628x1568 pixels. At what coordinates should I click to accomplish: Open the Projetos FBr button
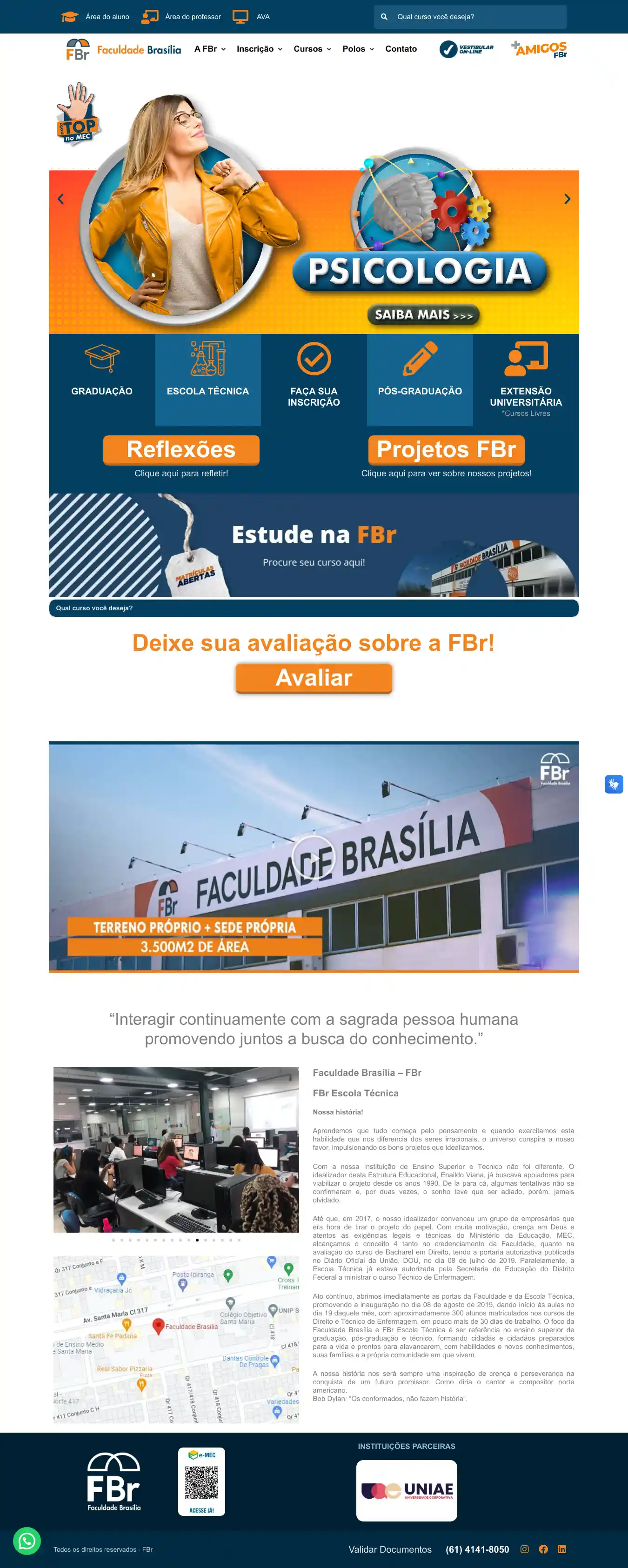pyautogui.click(x=446, y=450)
